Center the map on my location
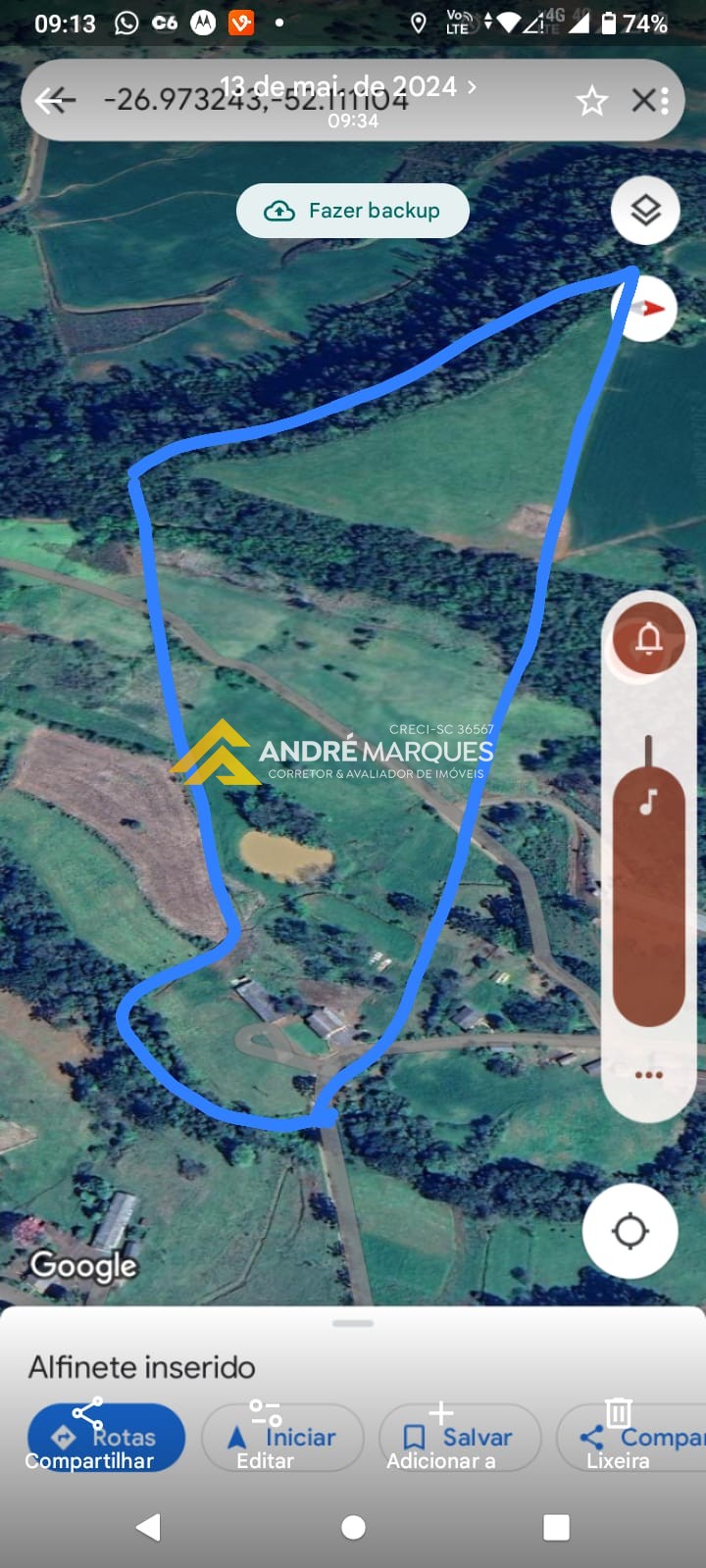 (630, 1231)
